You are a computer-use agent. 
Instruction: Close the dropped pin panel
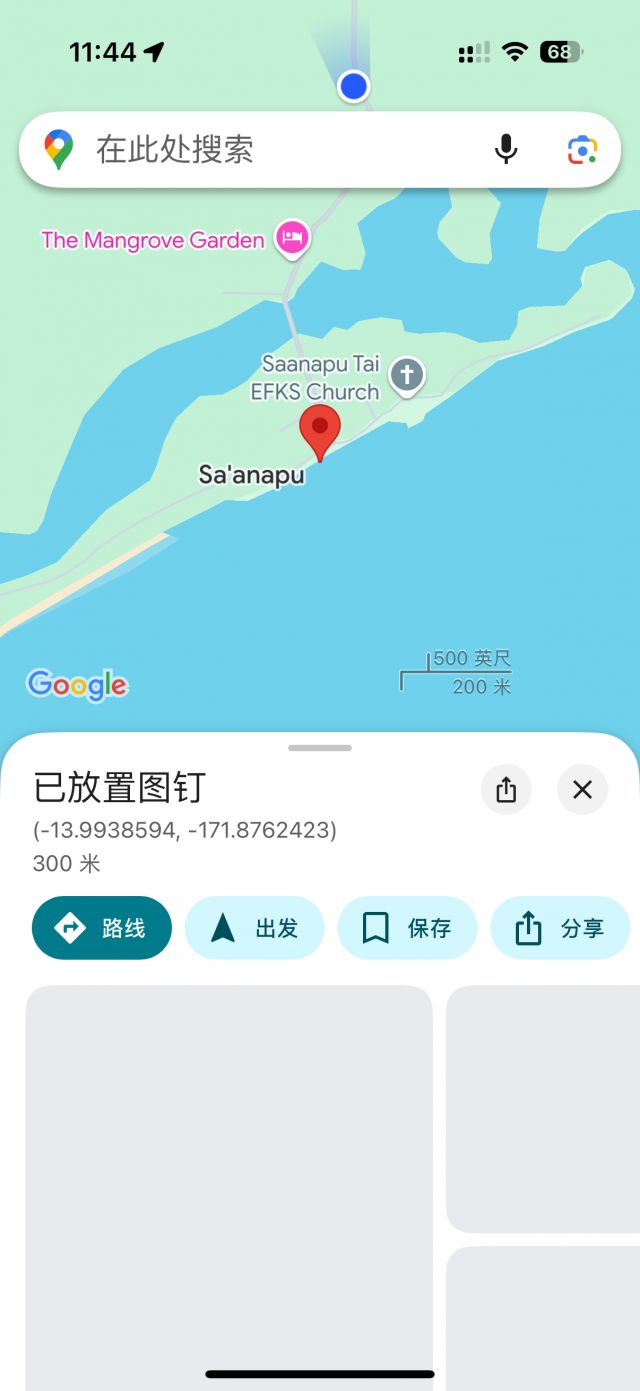[x=582, y=790]
